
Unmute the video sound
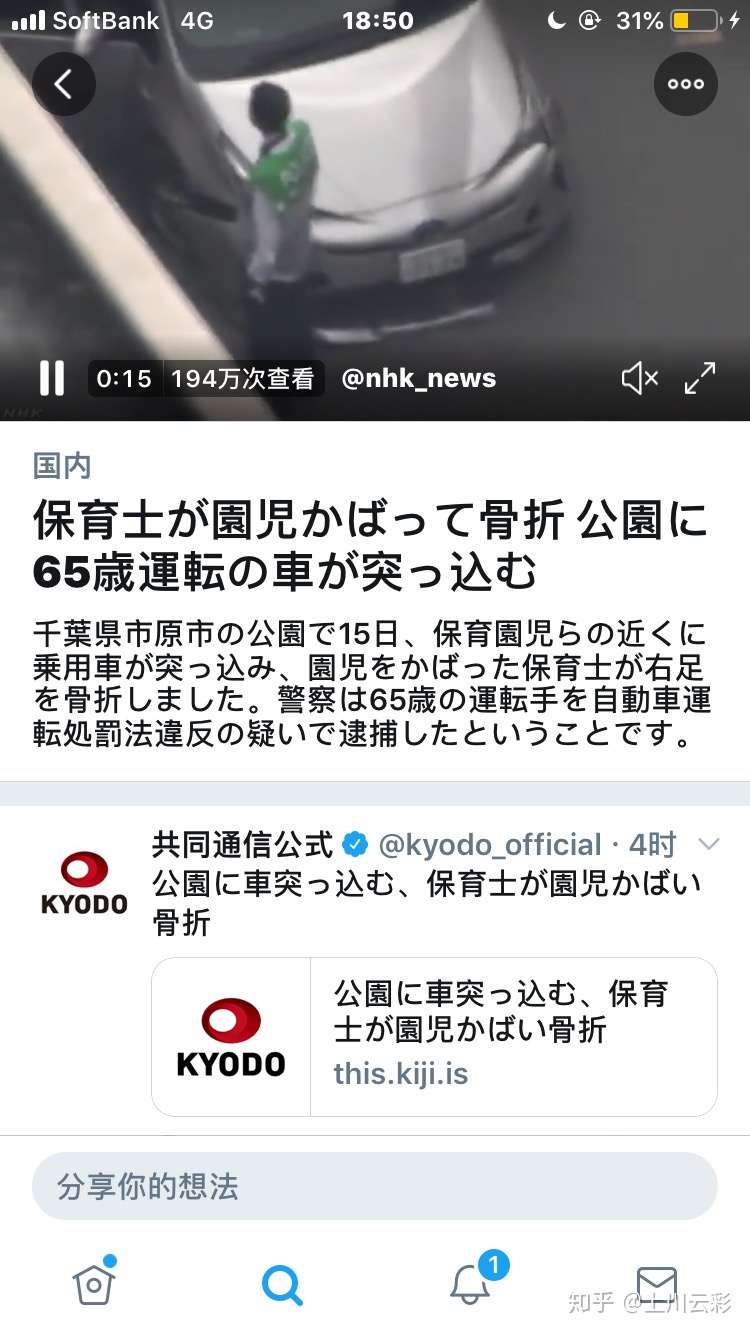639,378
